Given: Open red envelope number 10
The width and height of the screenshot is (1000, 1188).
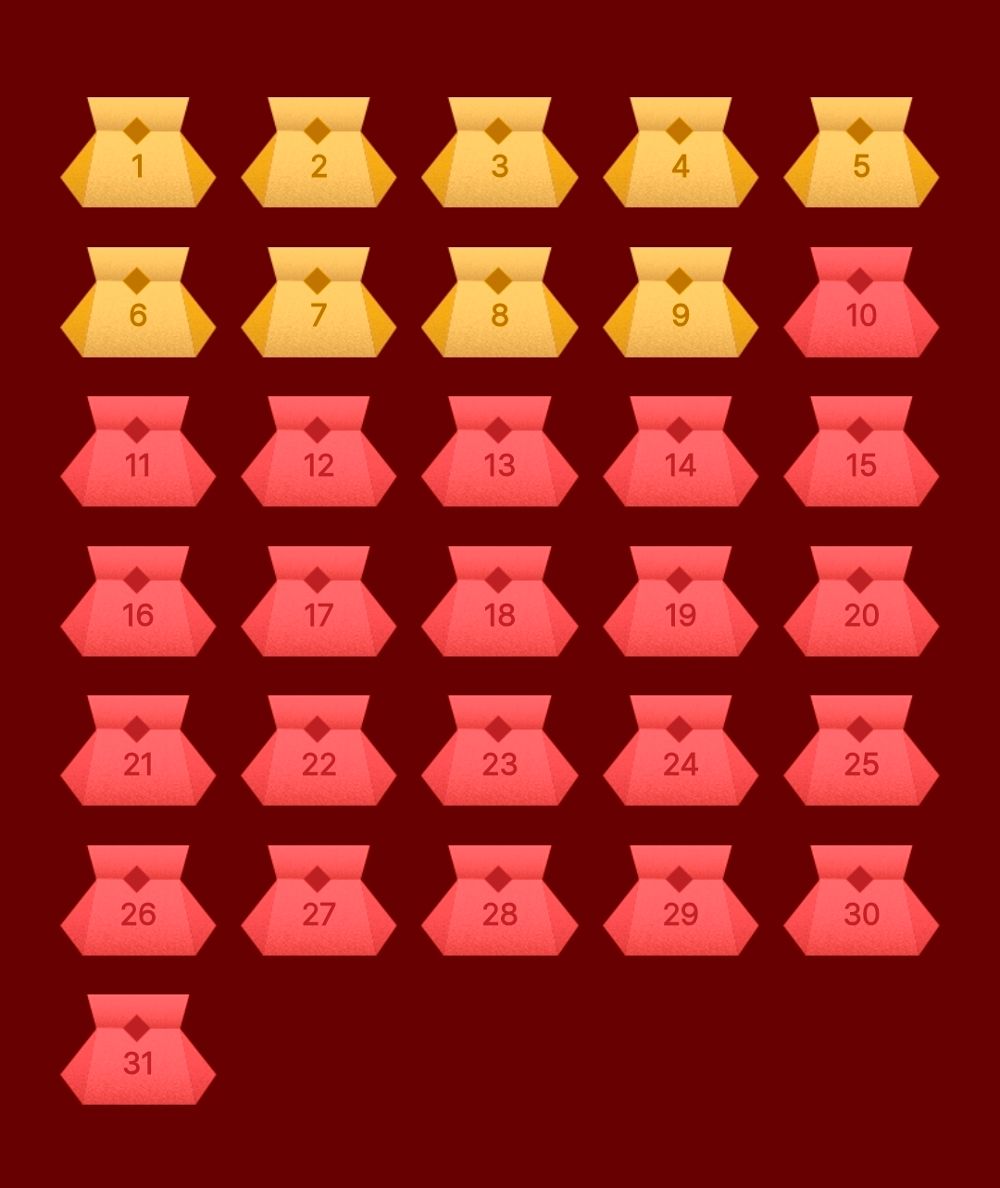Looking at the screenshot, I should click(861, 305).
